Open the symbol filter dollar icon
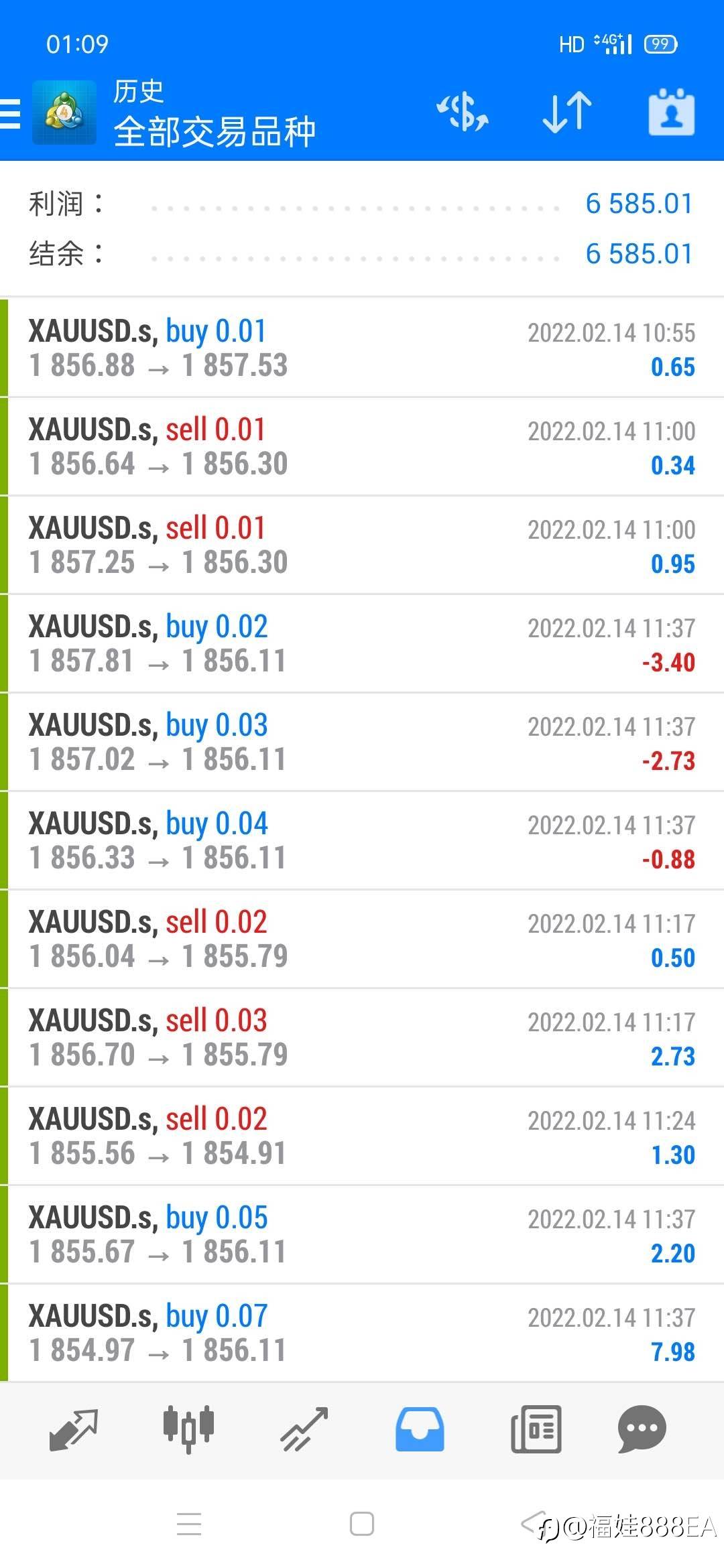724x1568 pixels. pos(463,112)
